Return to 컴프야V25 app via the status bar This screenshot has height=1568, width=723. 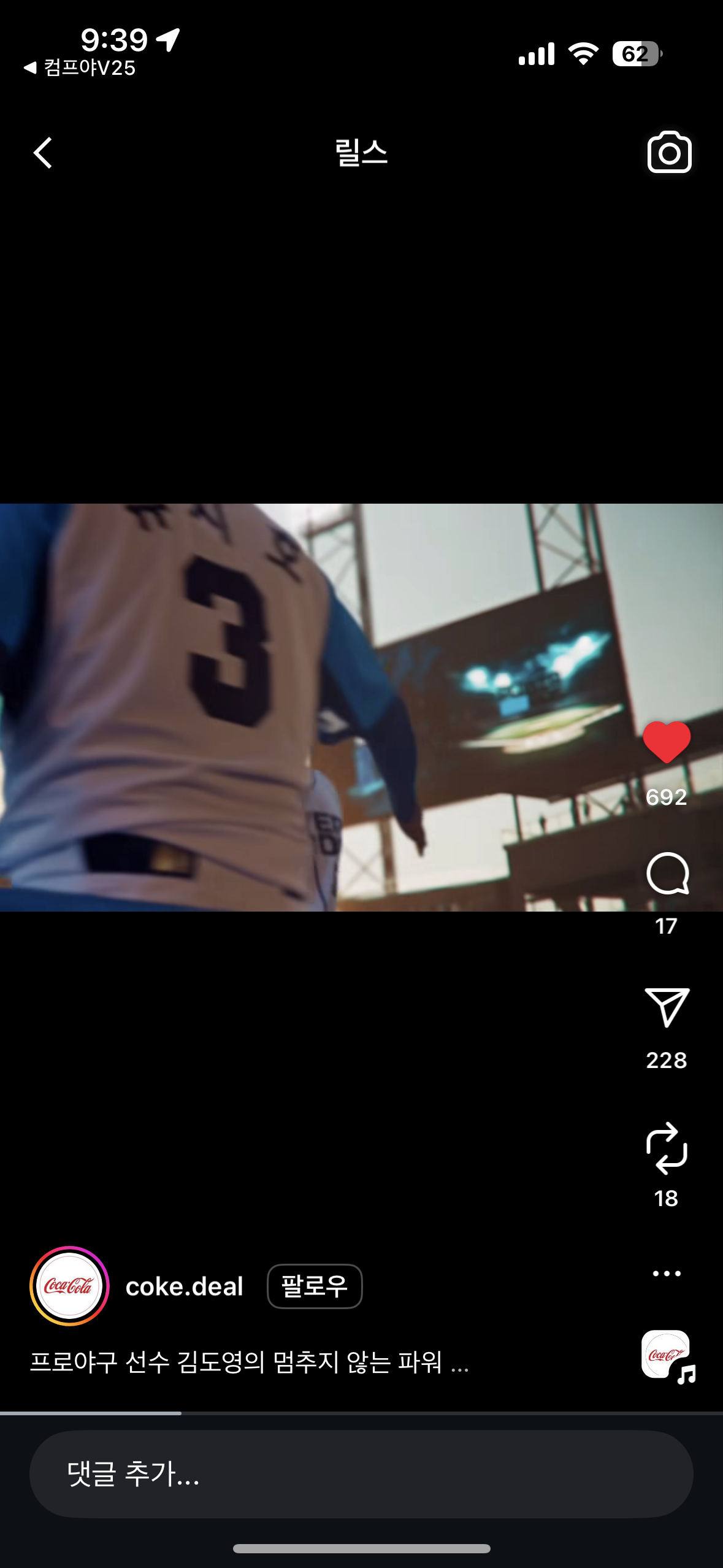pyautogui.click(x=80, y=67)
